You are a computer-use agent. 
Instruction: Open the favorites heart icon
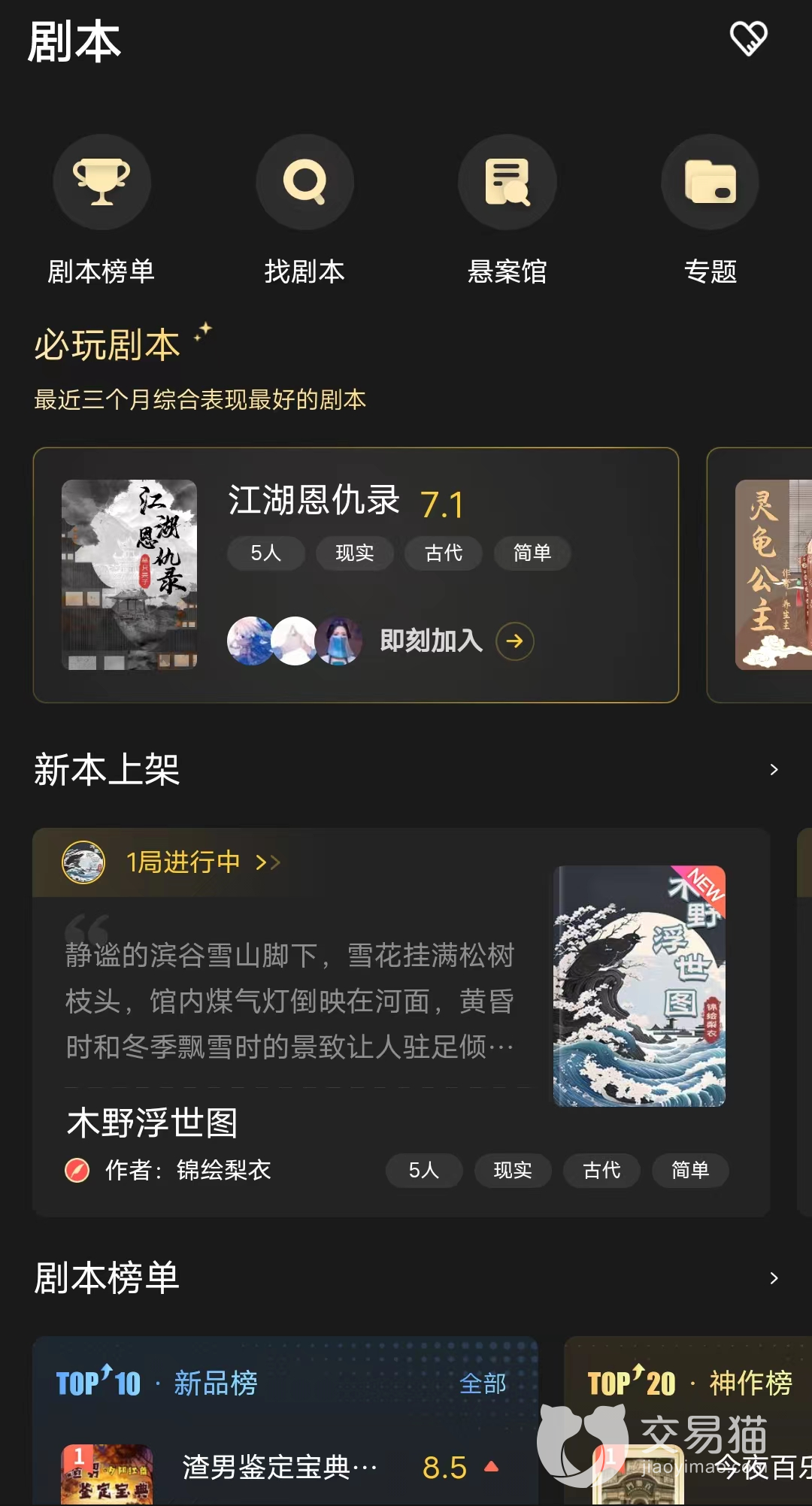click(748, 38)
